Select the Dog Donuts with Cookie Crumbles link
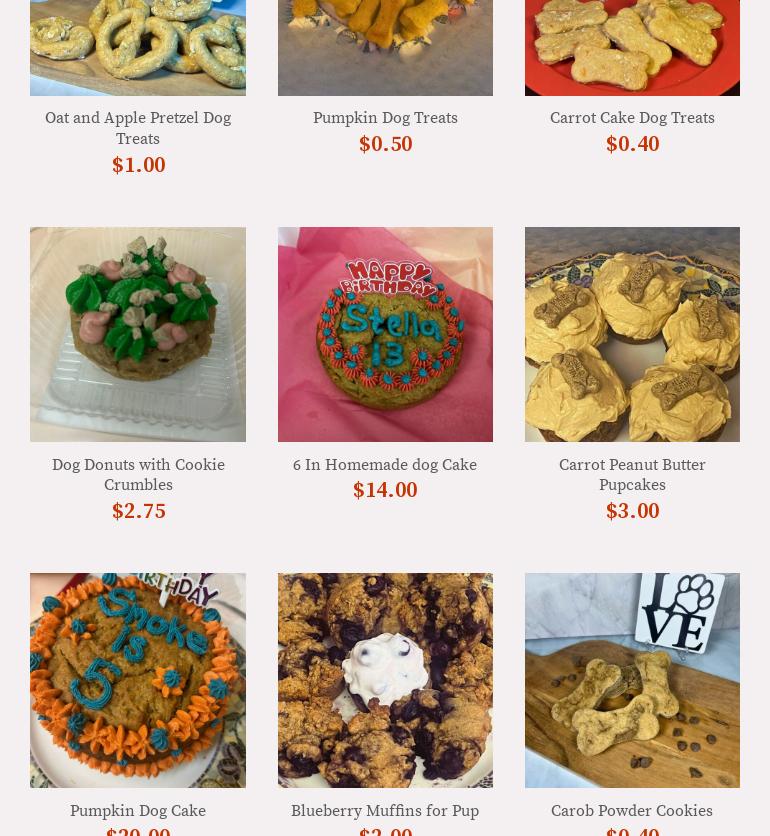This screenshot has height=836, width=770. pyautogui.click(x=138, y=474)
